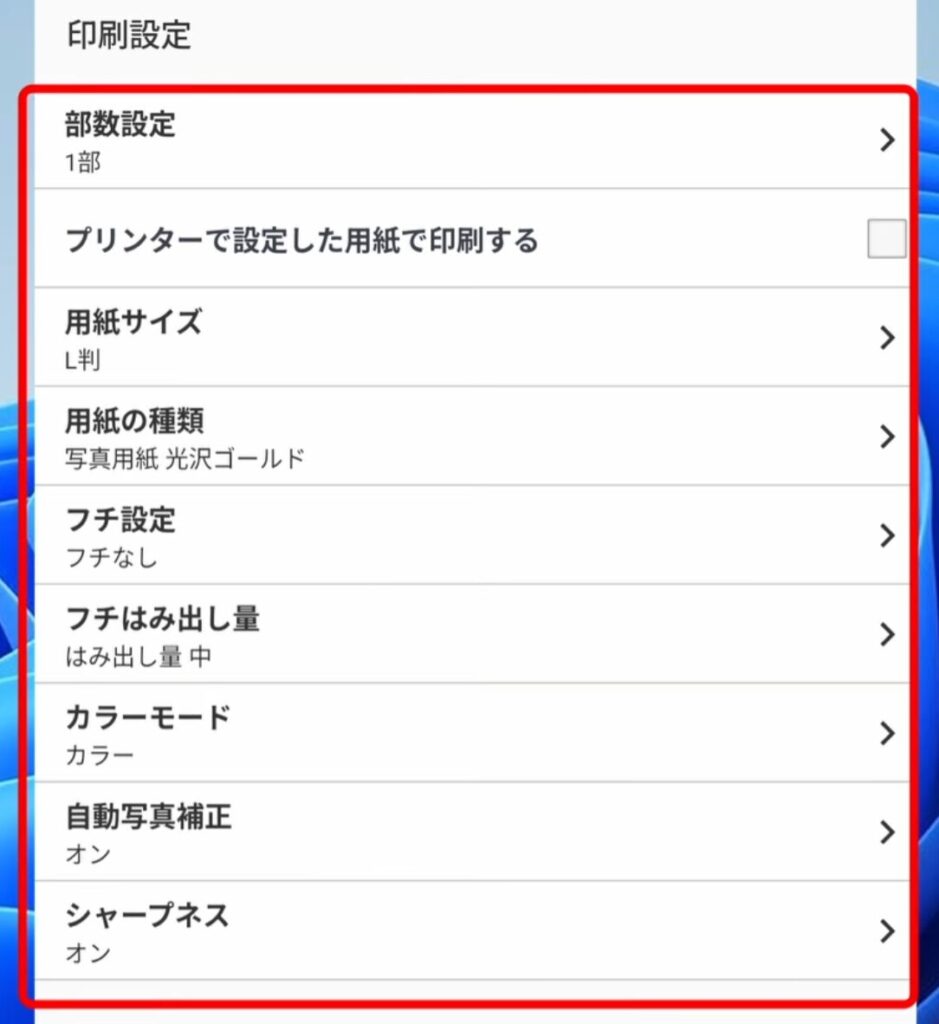Viewport: 939px width, 1024px height.
Task: Open フチ設定 border setting
Action: [x=470, y=536]
